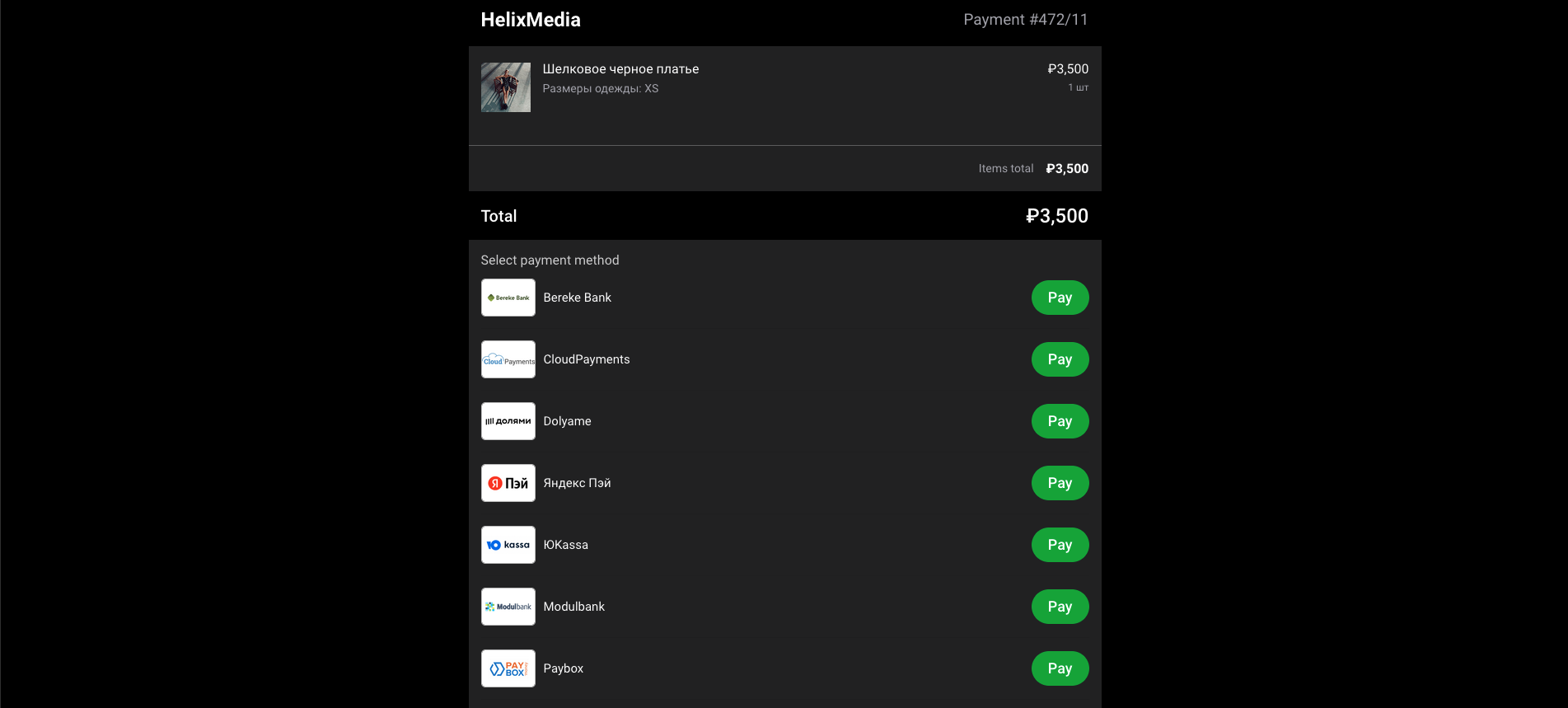This screenshot has width=1568, height=708.
Task: Select Pay for Яндекс Пэй
Action: (1060, 483)
